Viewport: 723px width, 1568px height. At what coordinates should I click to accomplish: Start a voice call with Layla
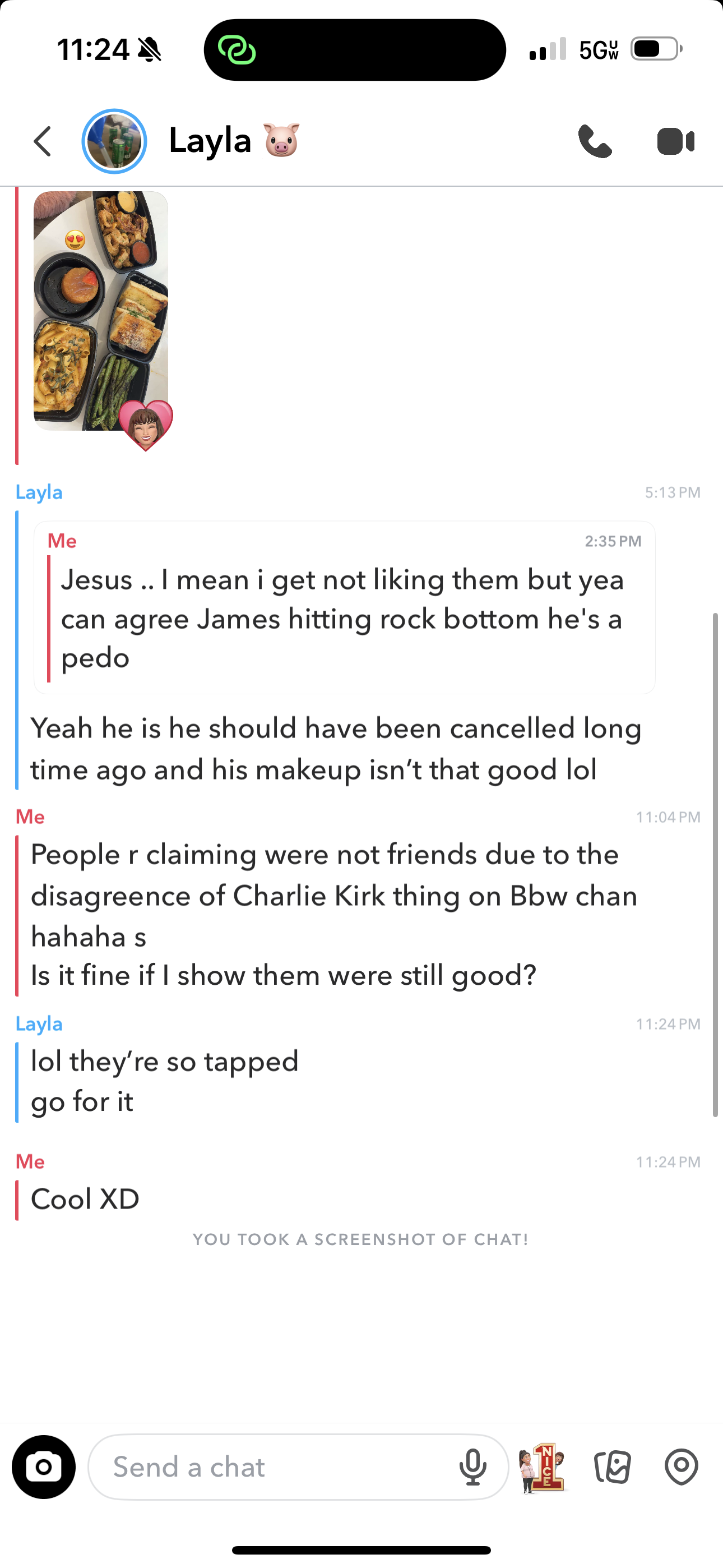click(595, 141)
